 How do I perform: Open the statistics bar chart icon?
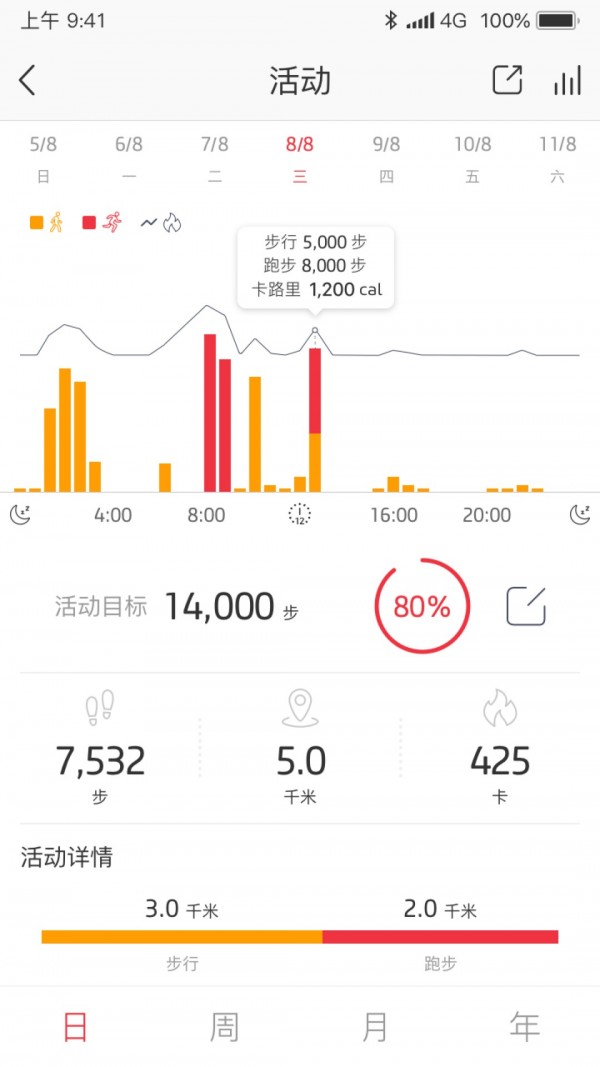point(566,81)
